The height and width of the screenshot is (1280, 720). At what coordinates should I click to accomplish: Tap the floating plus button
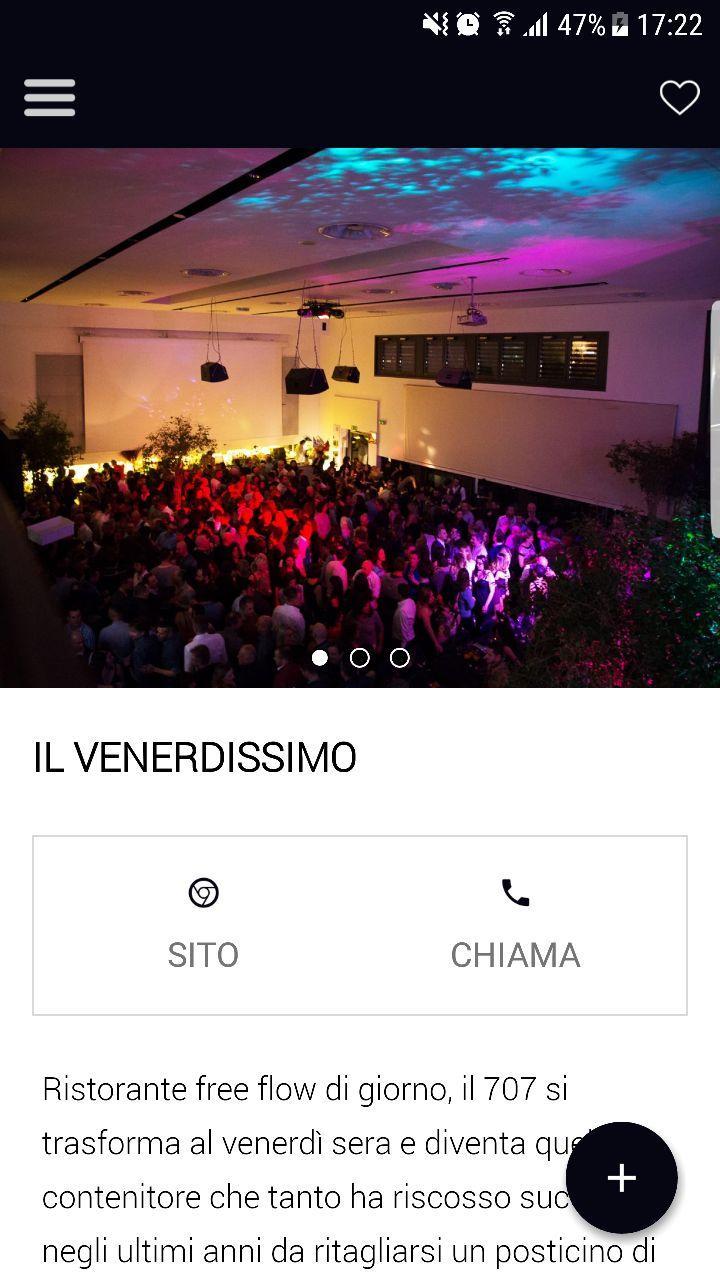click(621, 1177)
